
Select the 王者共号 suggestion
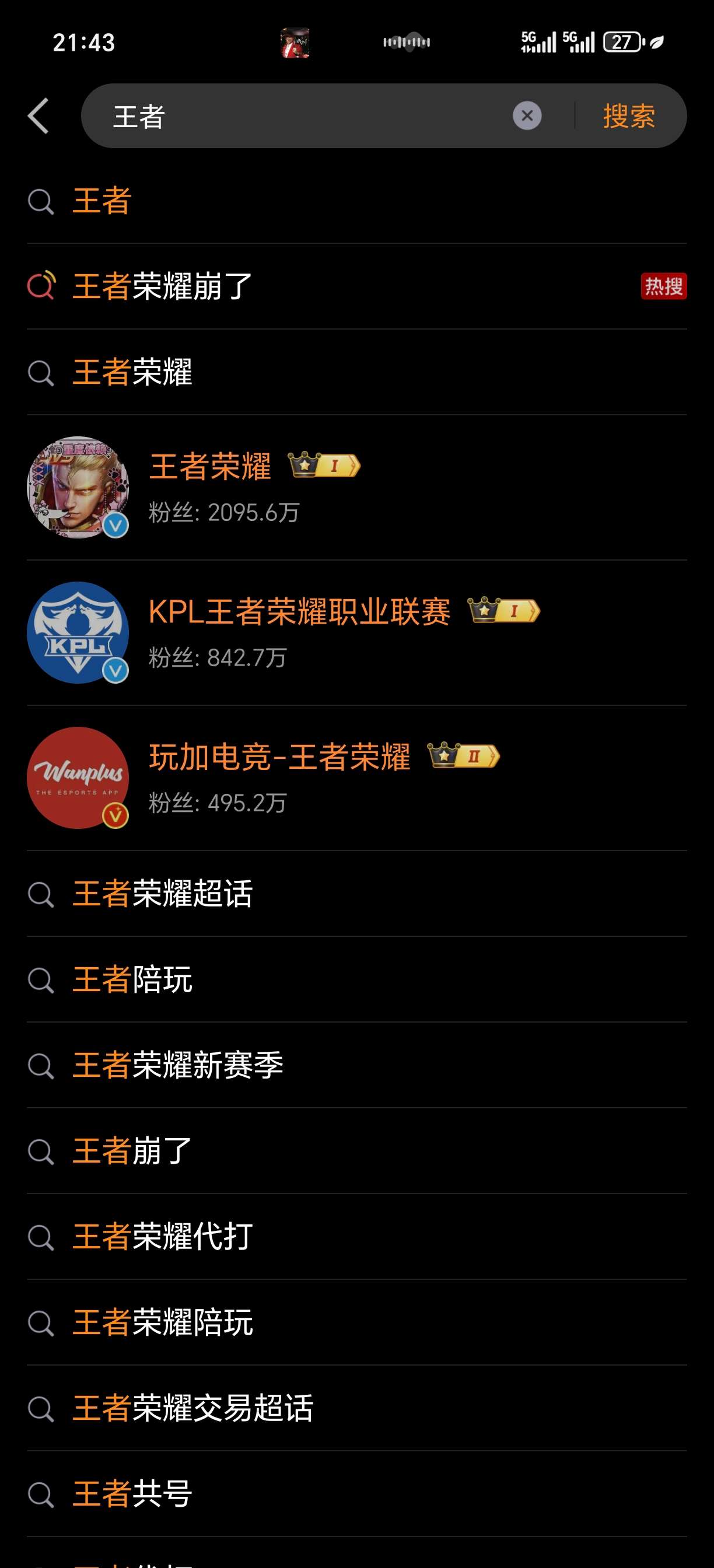132,1494
